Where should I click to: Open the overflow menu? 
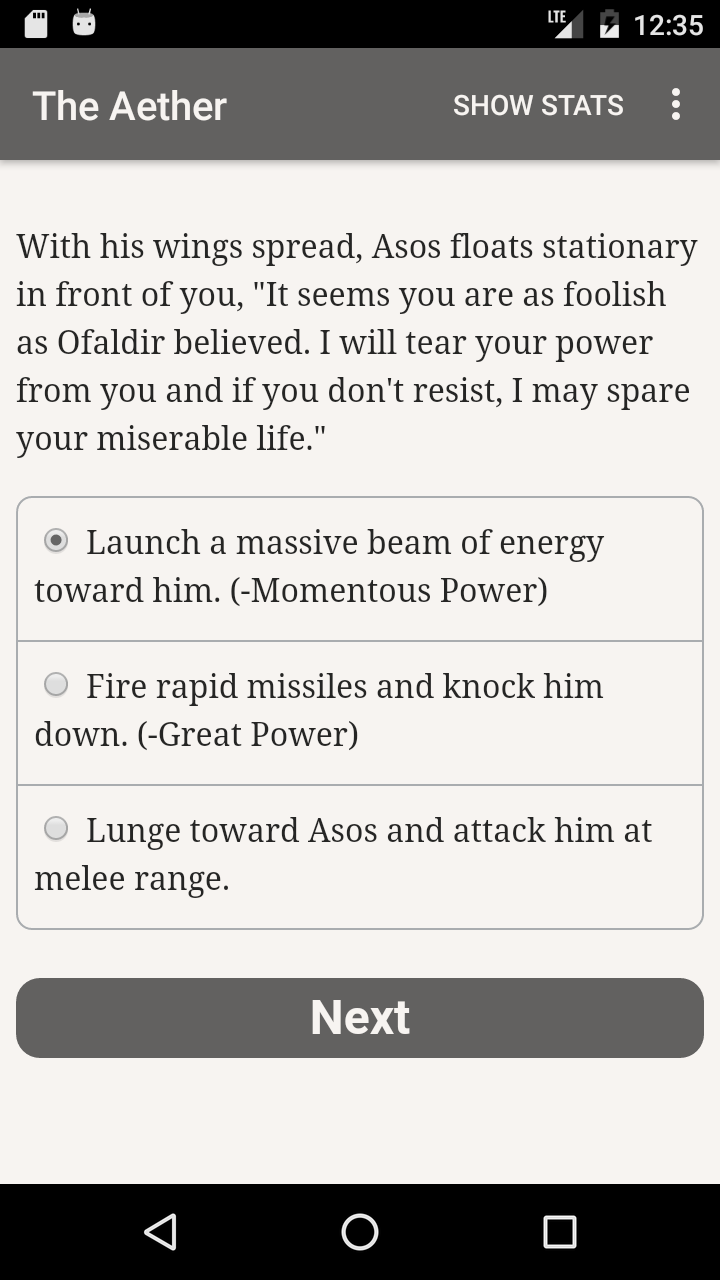pyautogui.click(x=676, y=105)
